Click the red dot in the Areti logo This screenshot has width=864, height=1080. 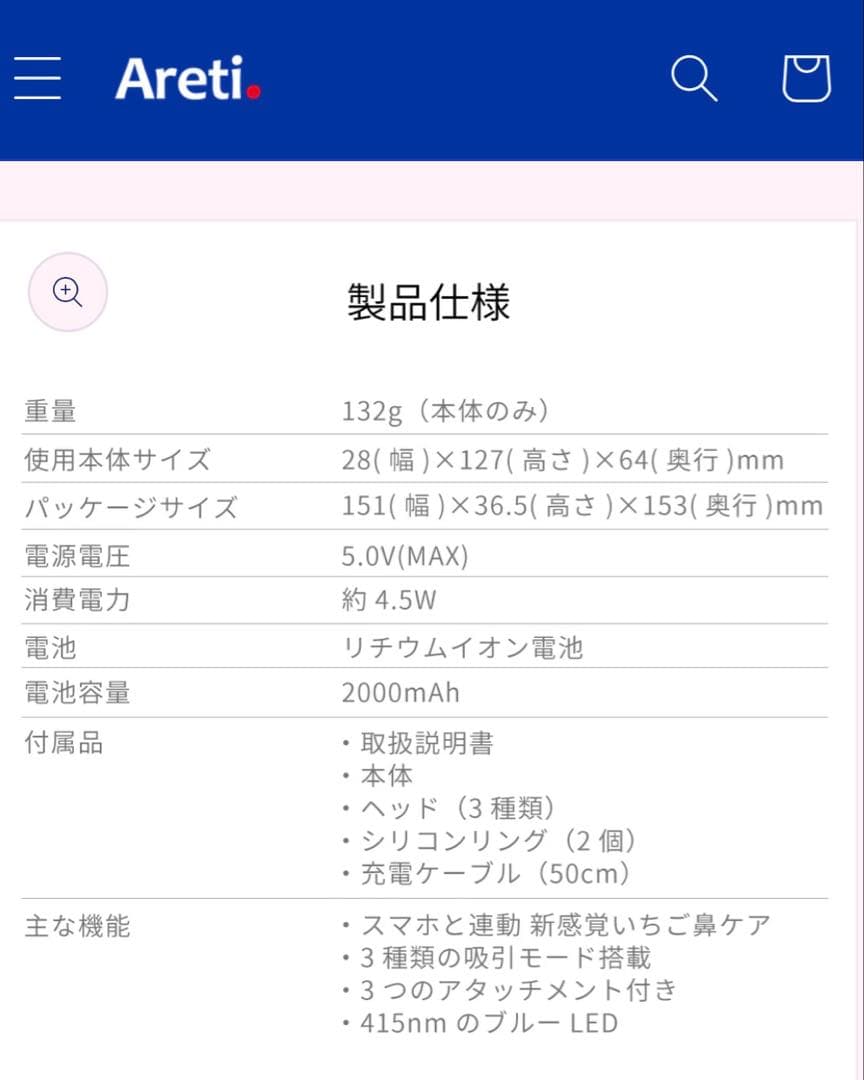tap(255, 90)
